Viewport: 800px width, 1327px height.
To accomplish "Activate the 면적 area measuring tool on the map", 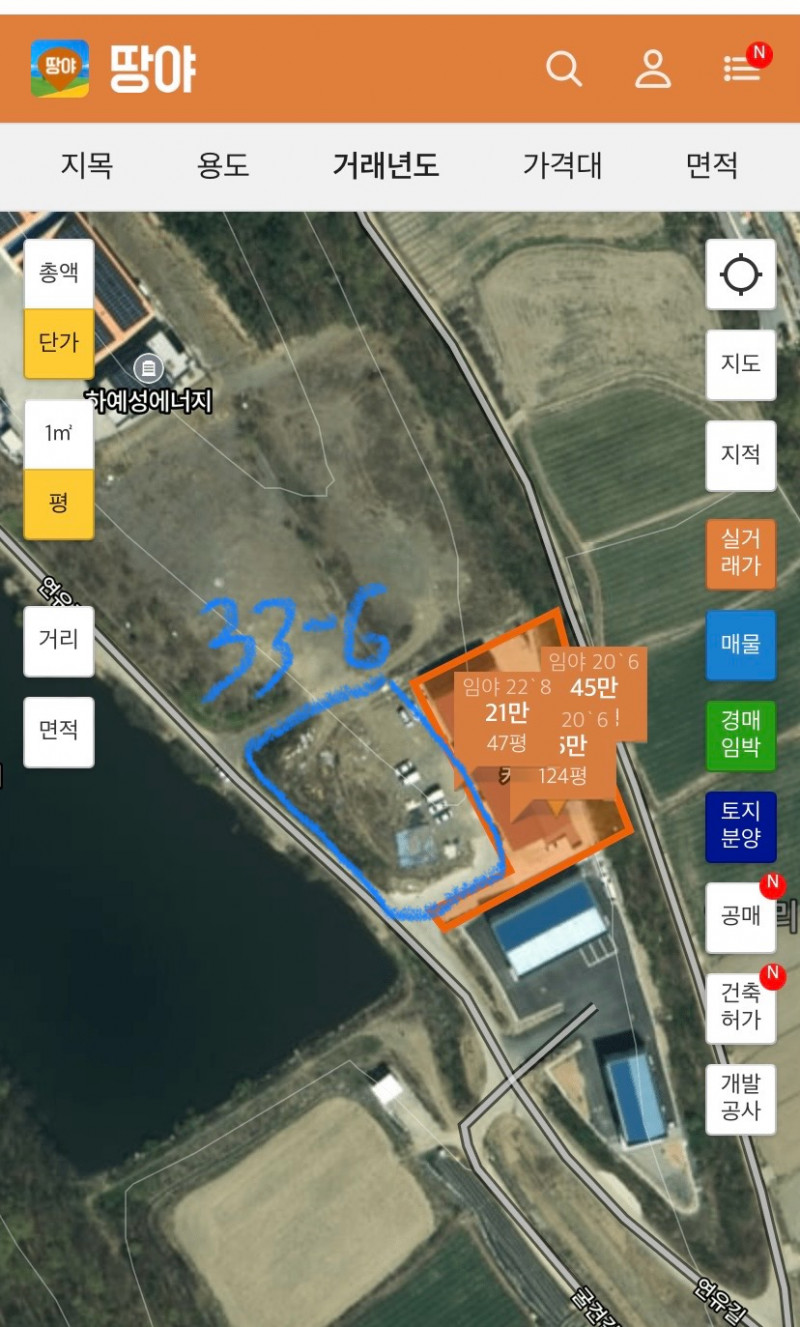I will (59, 731).
